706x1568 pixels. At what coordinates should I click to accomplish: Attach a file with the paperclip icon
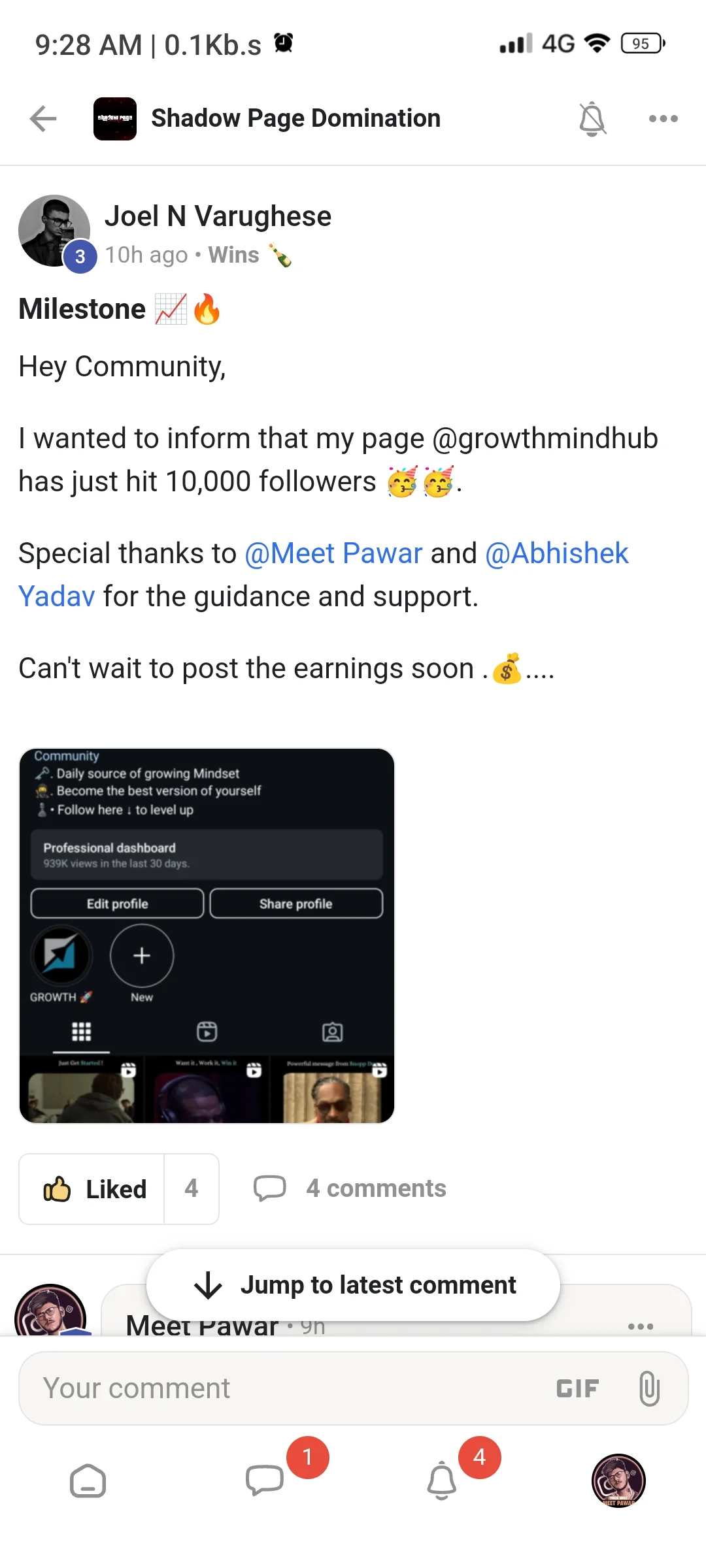click(x=649, y=1388)
